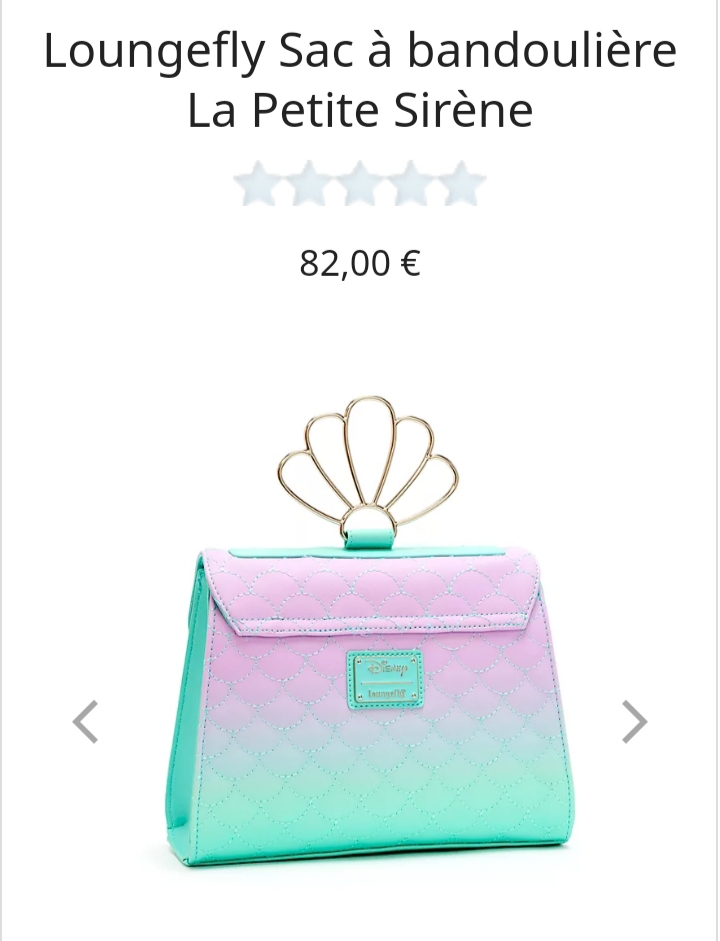
Task: Show the previous product image
Action: (x=86, y=722)
